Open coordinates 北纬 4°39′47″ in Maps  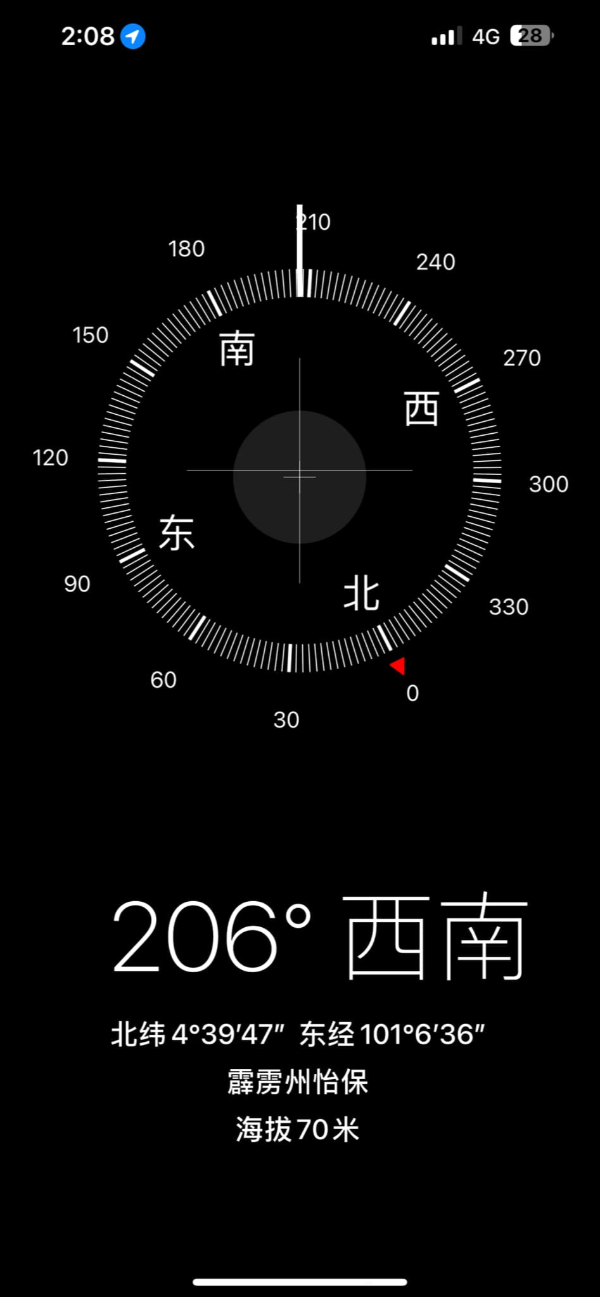(298, 1034)
